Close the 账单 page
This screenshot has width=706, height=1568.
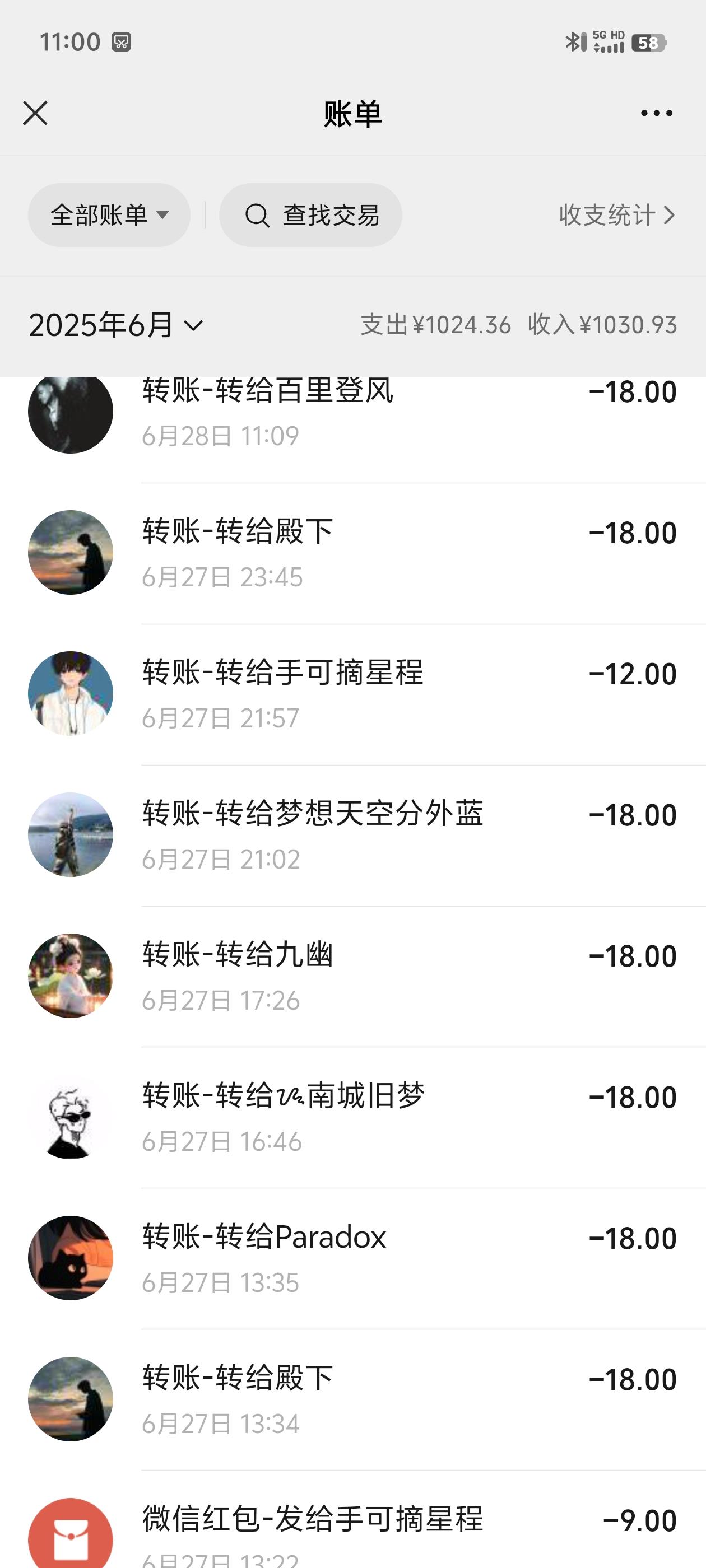point(35,113)
